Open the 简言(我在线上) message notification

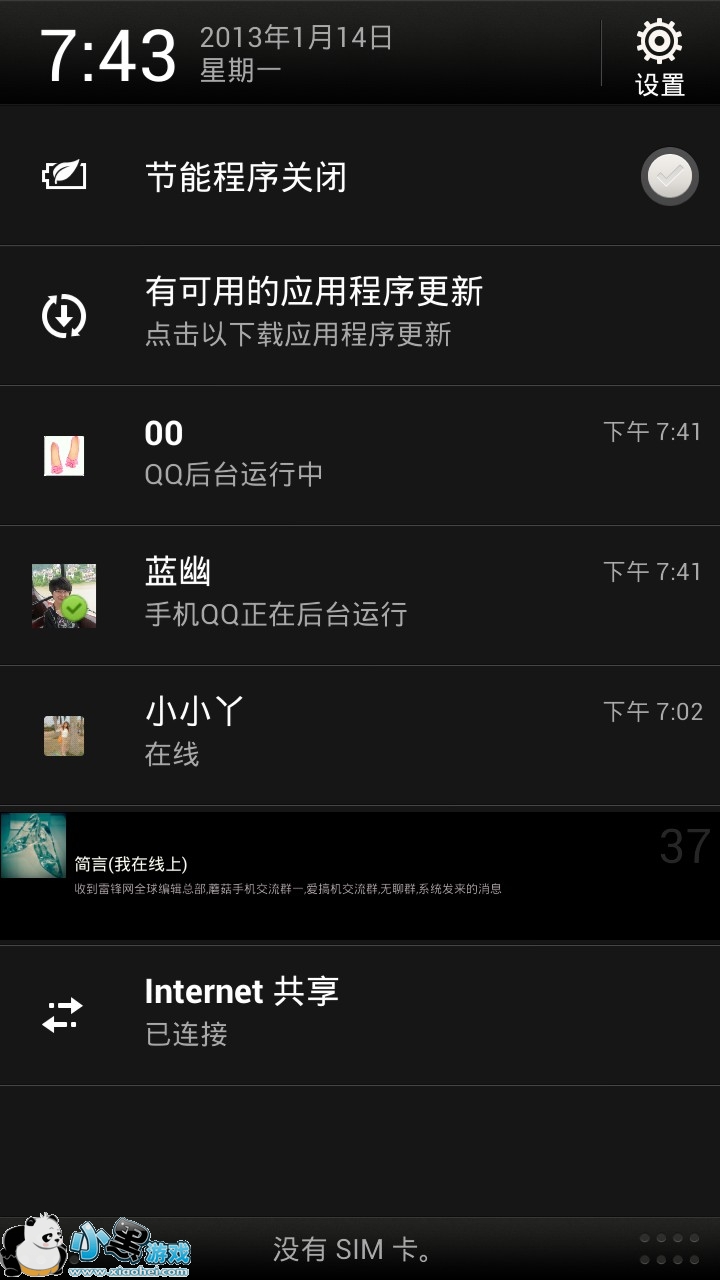point(360,872)
